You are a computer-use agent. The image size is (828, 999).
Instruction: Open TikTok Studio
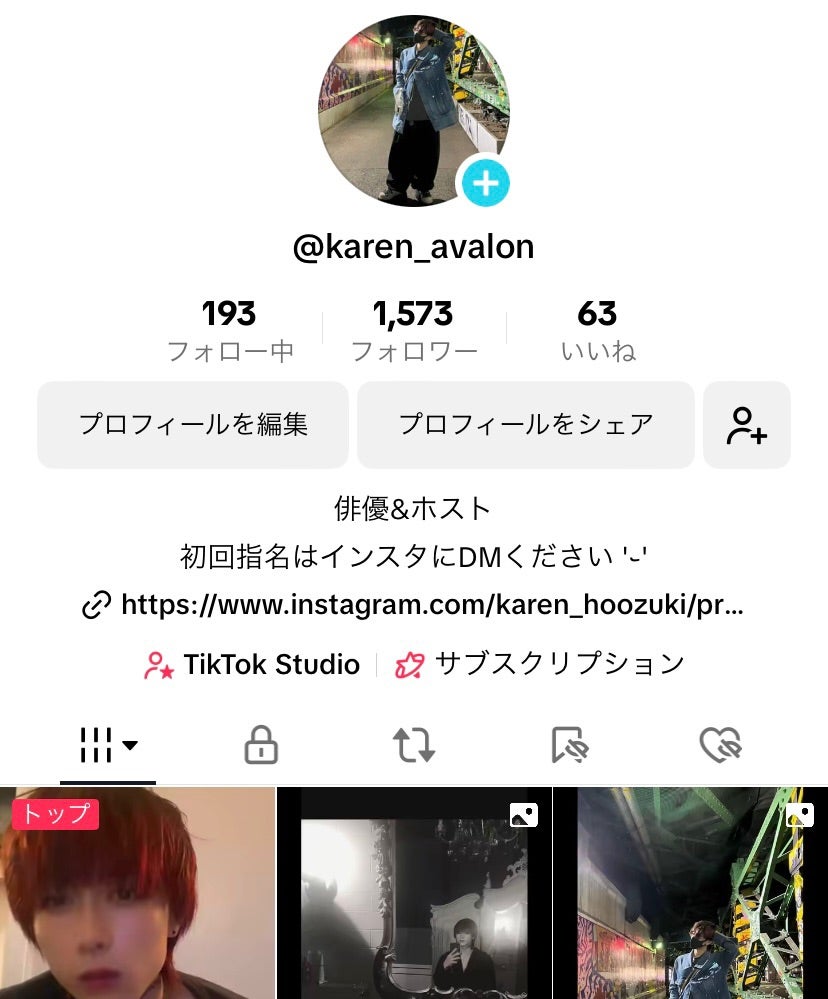click(x=252, y=664)
